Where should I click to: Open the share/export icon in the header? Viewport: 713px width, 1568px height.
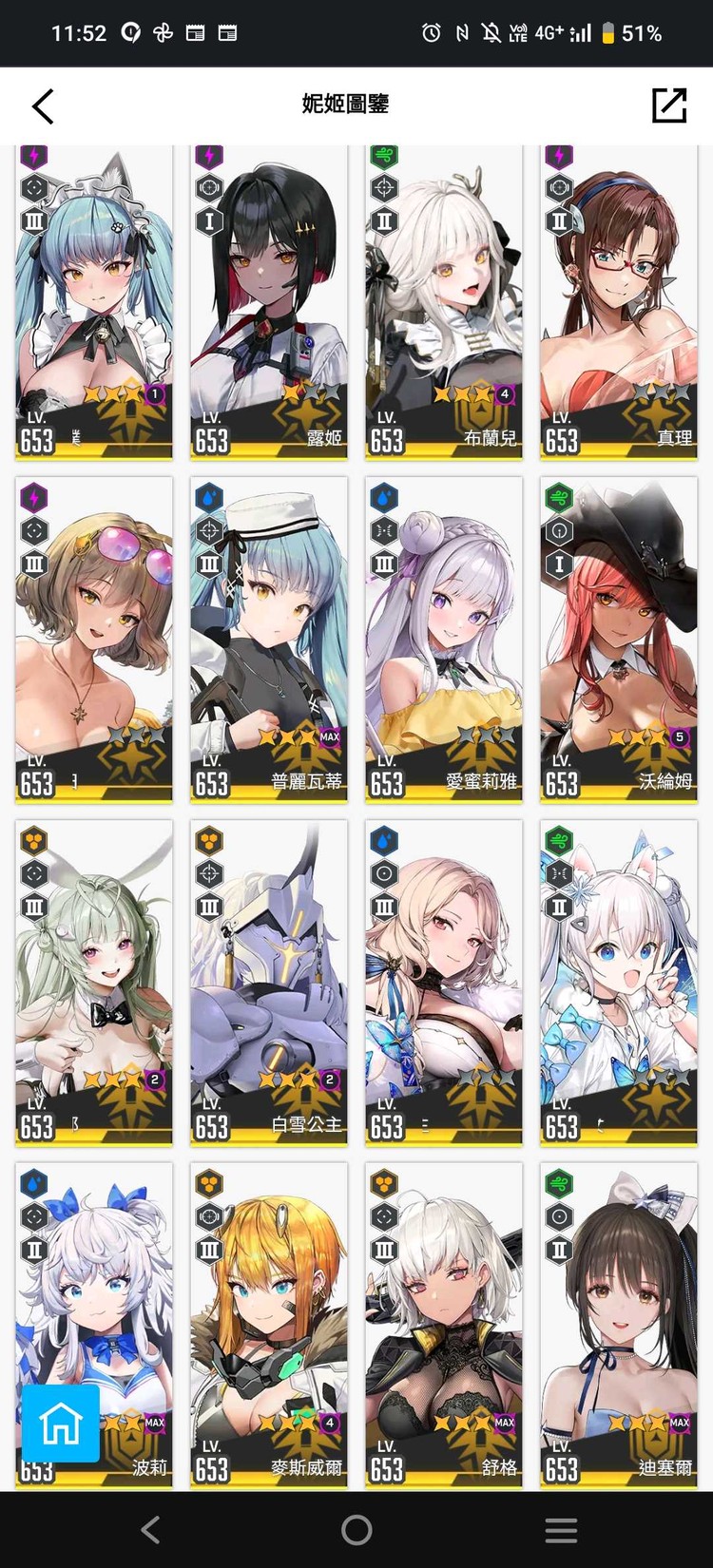669,105
